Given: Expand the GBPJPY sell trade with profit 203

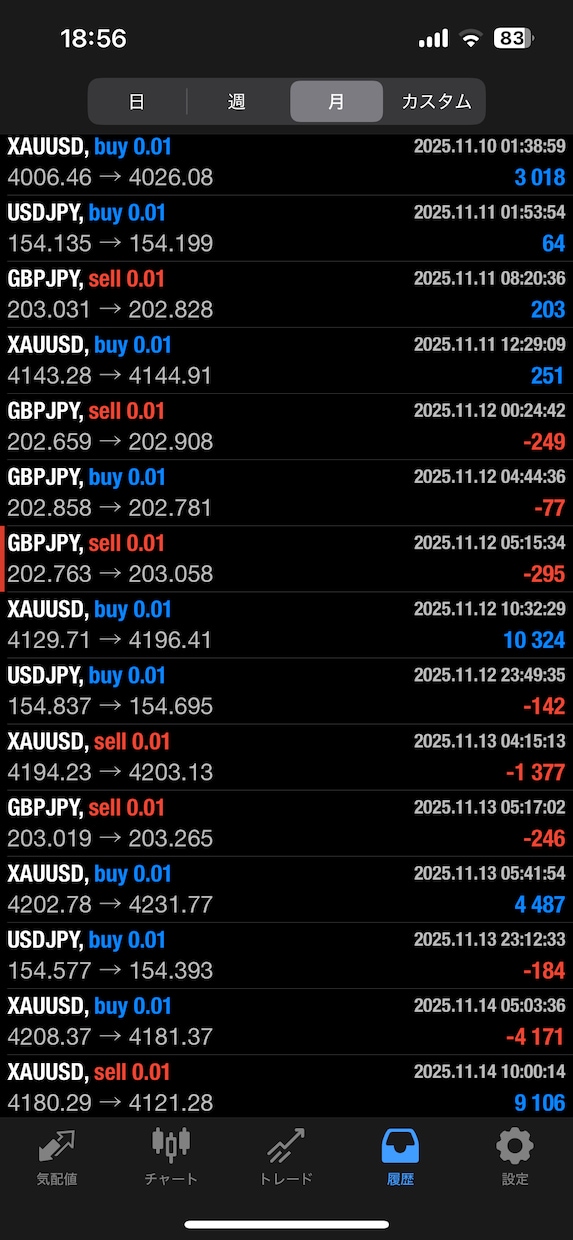Looking at the screenshot, I should coord(286,294).
